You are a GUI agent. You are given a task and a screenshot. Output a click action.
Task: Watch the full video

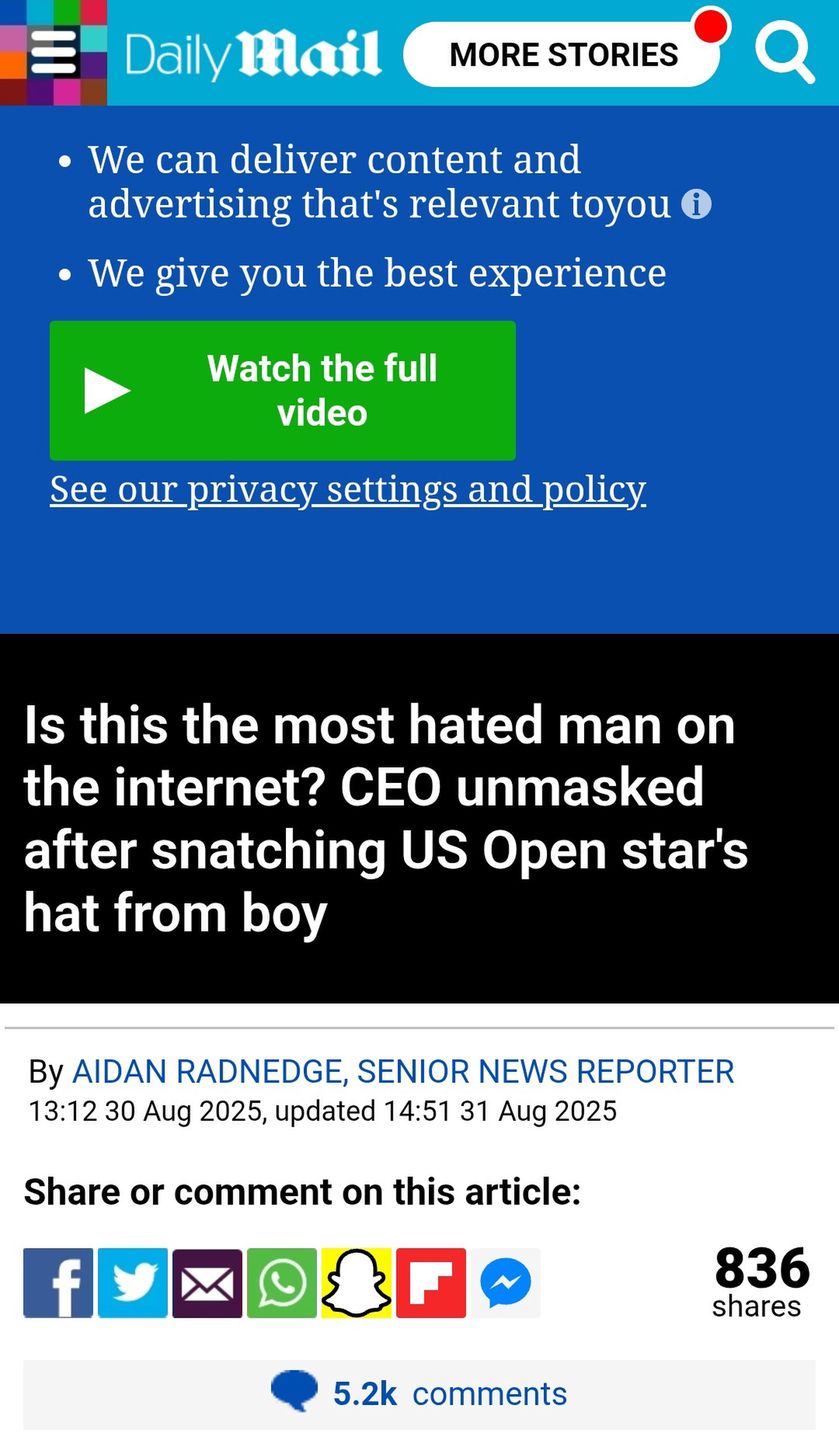282,390
